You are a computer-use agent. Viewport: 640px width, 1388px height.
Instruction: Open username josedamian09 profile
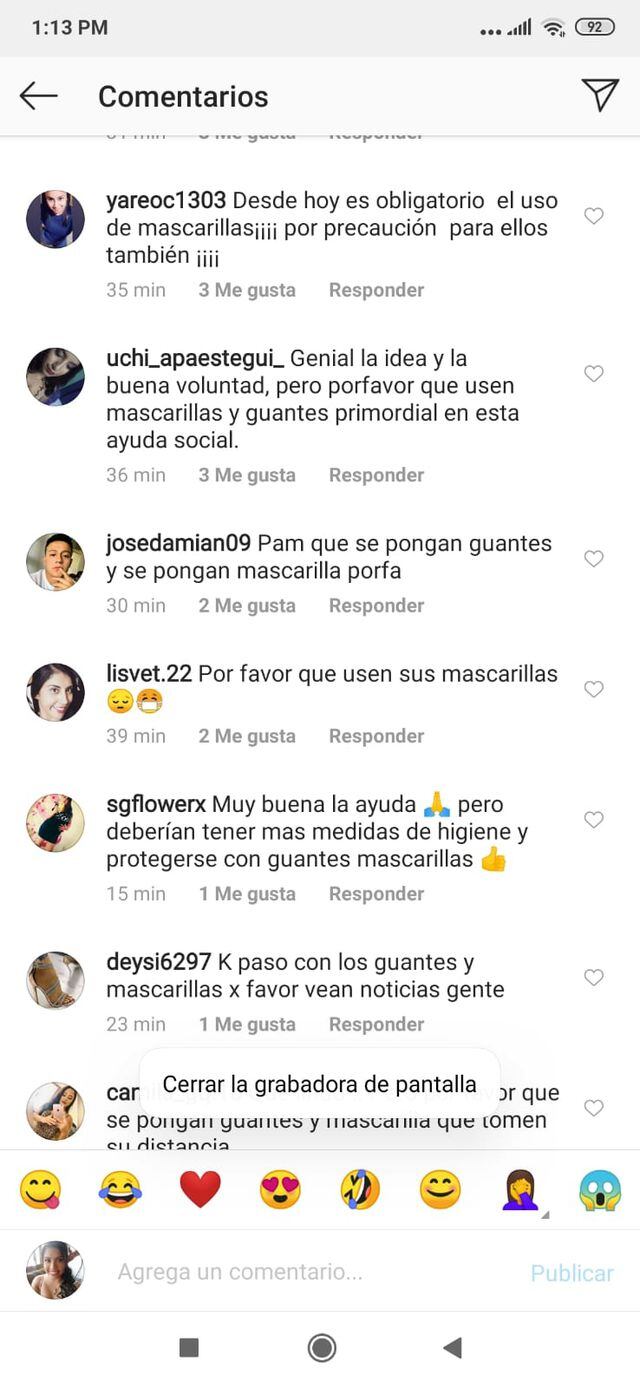178,544
